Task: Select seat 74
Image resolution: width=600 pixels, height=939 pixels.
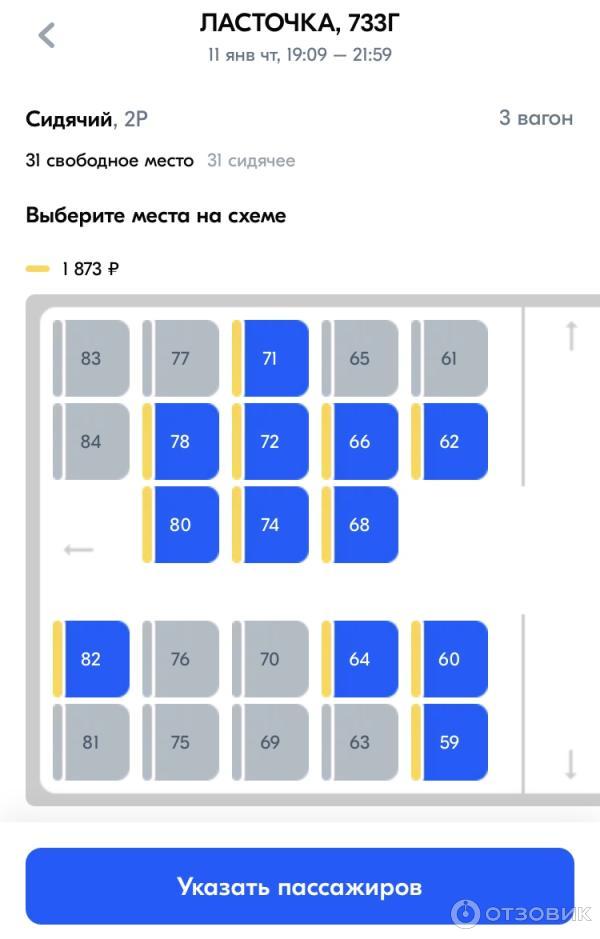Action: (270, 524)
